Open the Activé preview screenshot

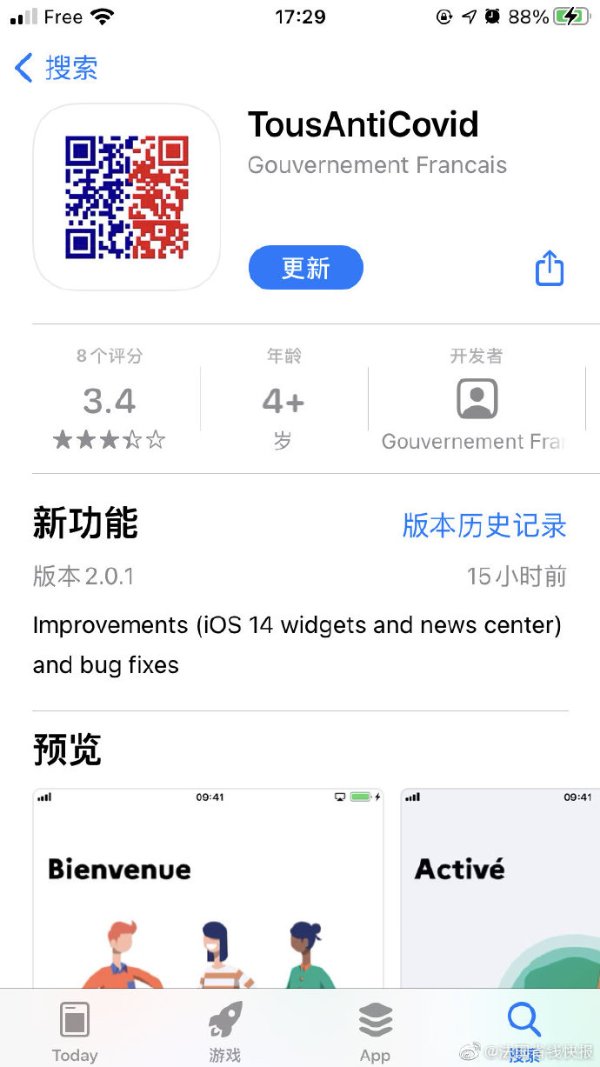pyautogui.click(x=500, y=888)
